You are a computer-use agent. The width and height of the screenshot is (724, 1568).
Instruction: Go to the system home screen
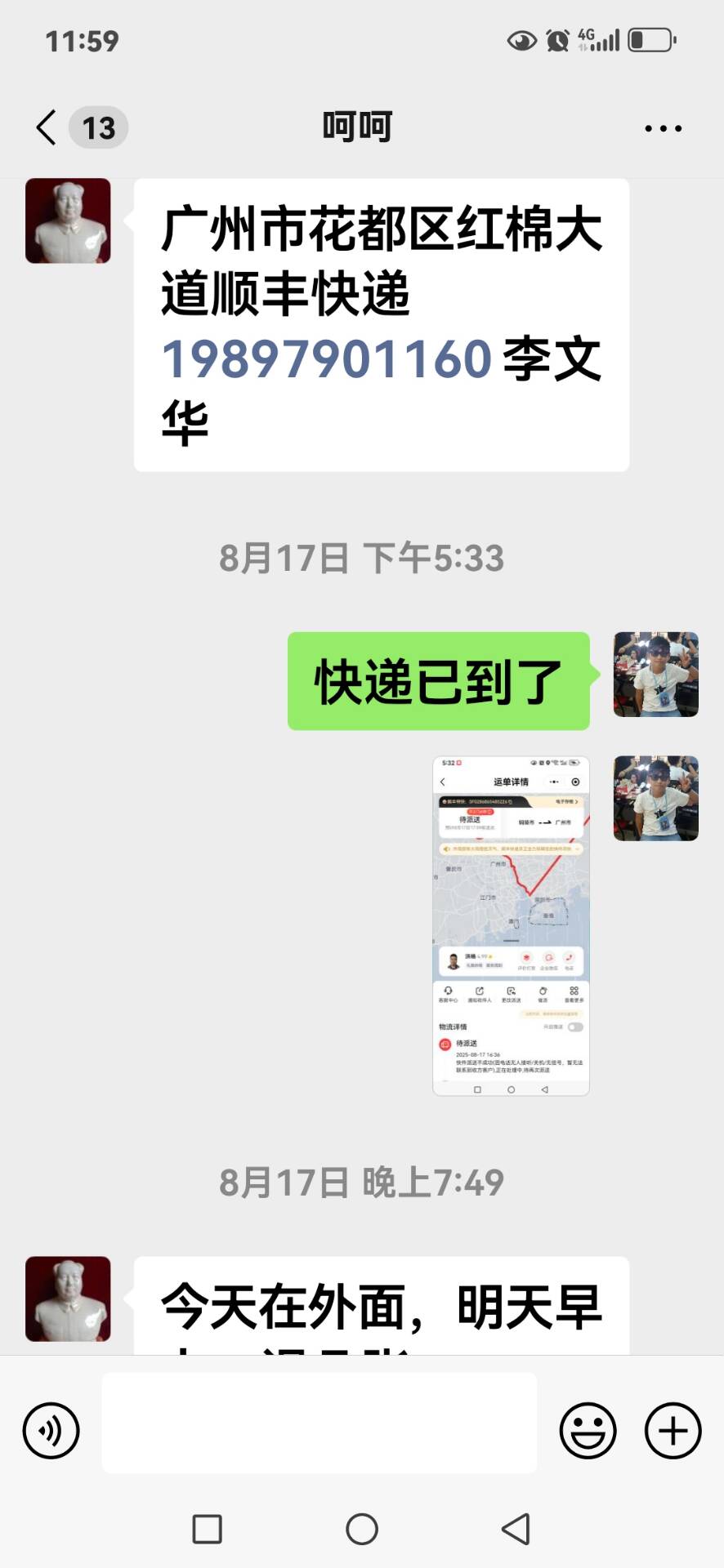tap(362, 1529)
